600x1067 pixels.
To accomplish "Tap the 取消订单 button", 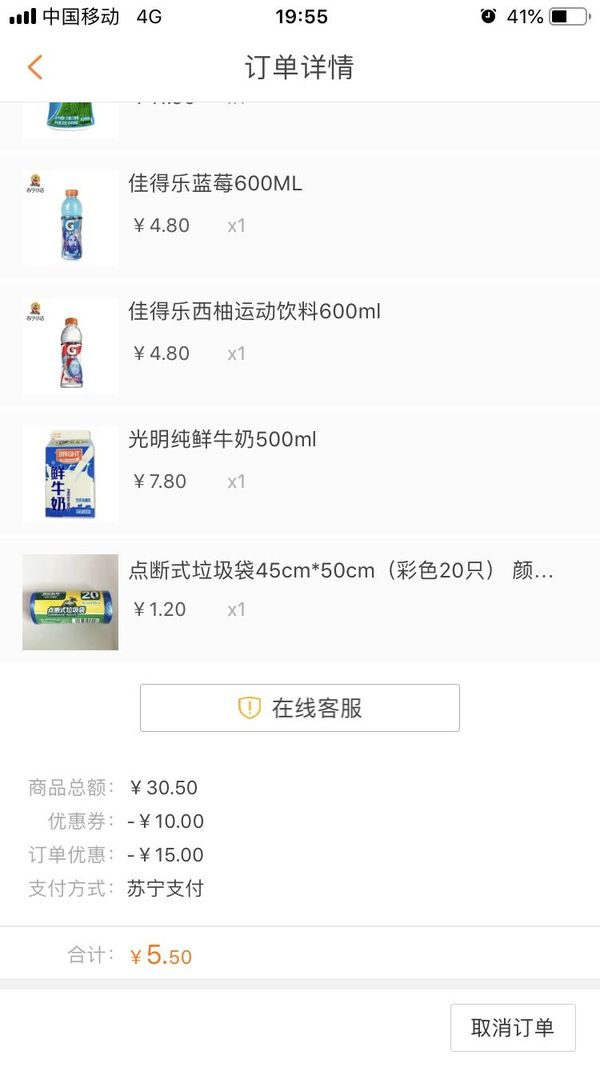I will tap(512, 1028).
